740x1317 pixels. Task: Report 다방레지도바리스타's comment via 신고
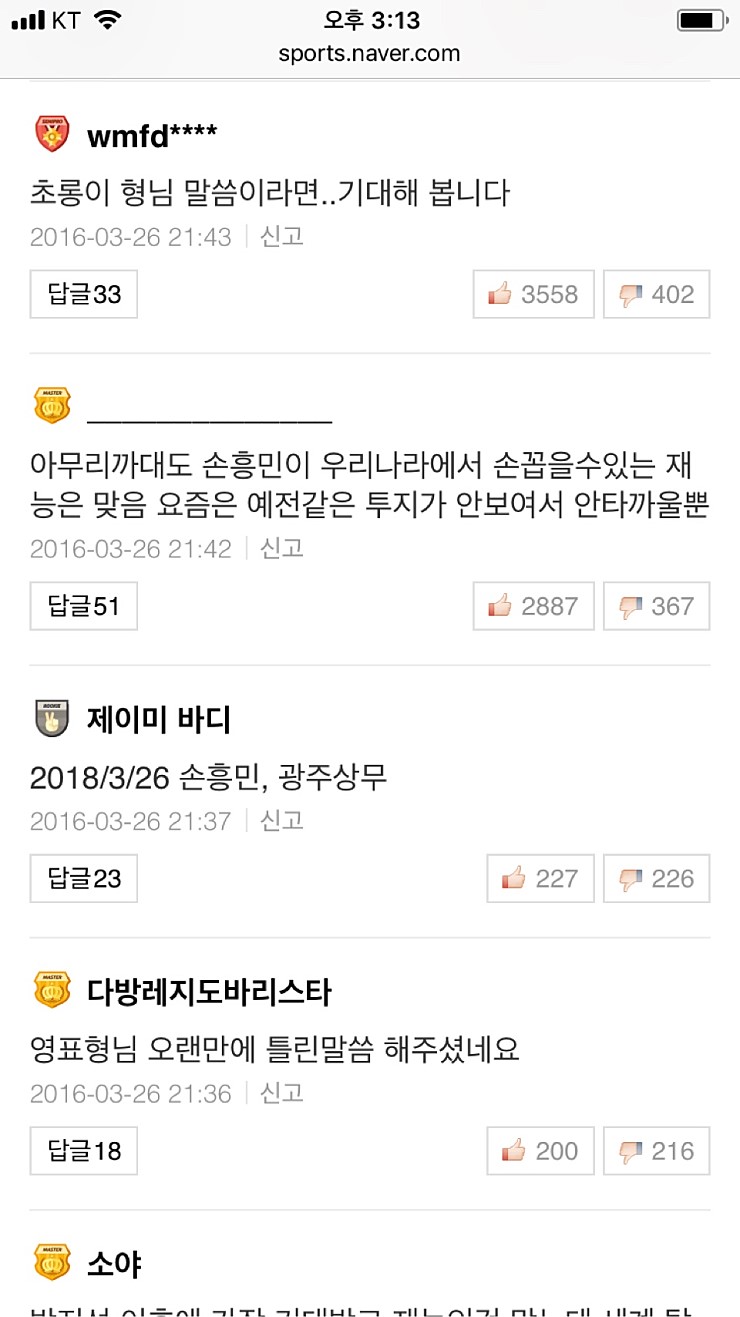tap(282, 1093)
